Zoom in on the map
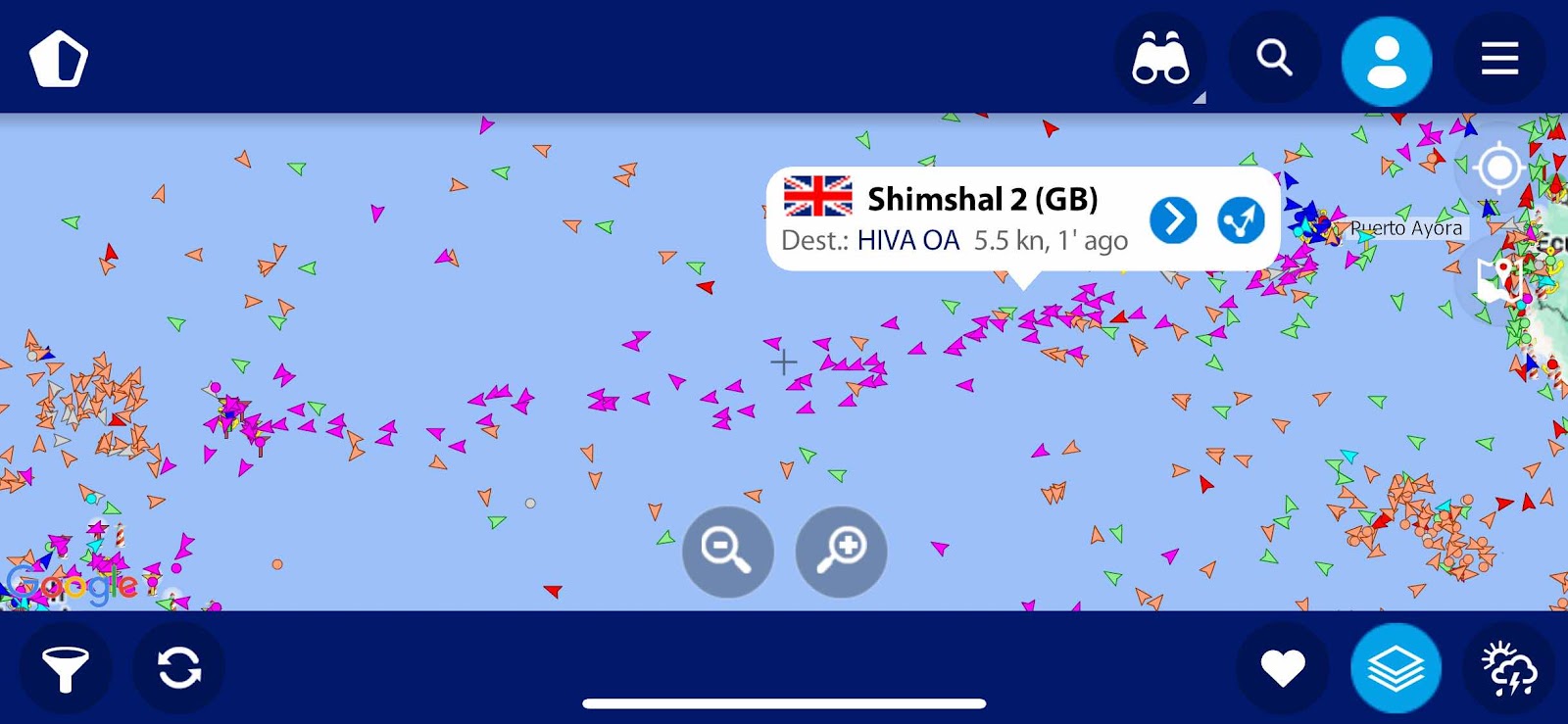 click(x=842, y=552)
